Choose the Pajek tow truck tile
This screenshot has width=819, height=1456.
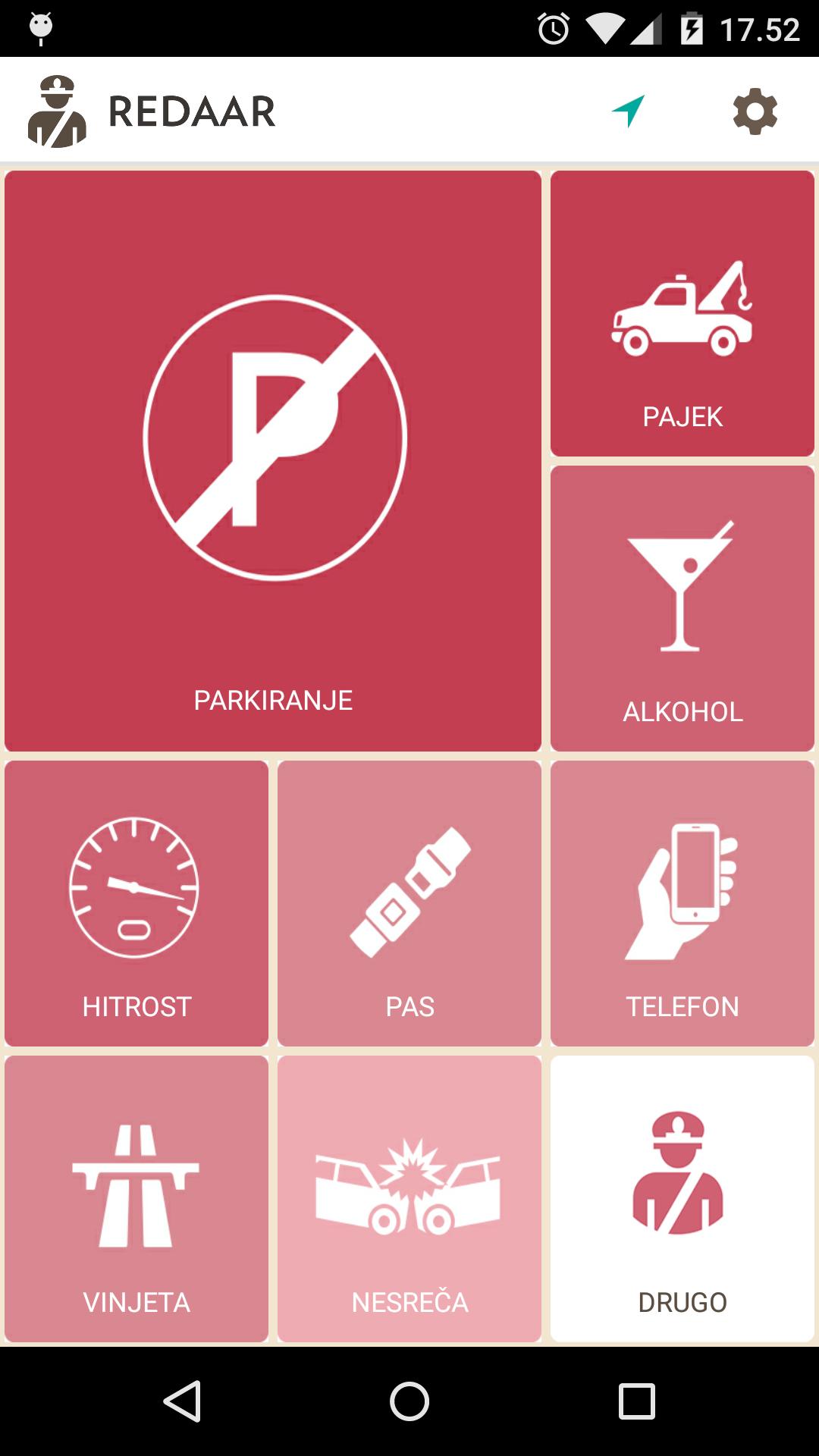click(x=682, y=313)
